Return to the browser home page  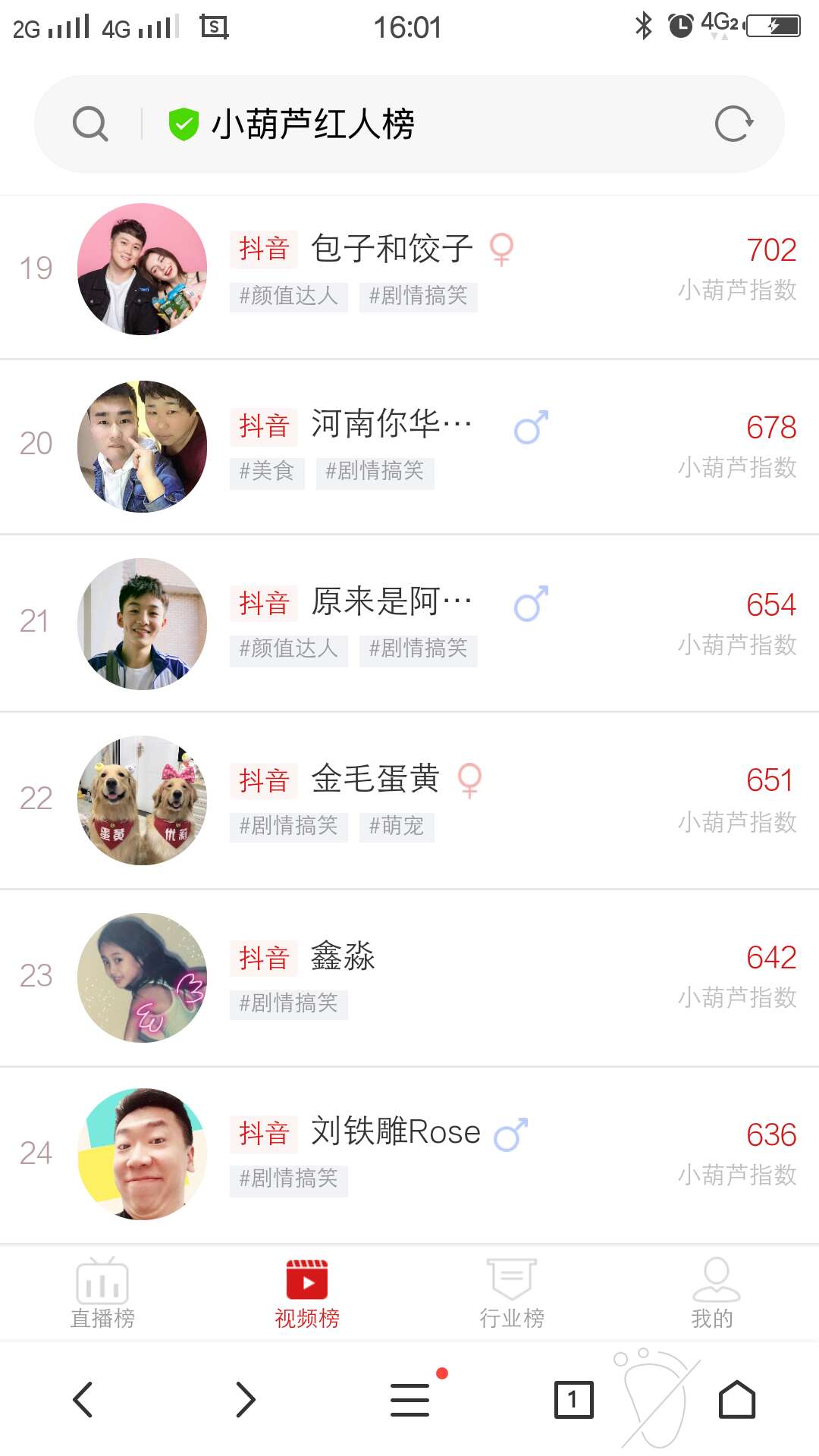[737, 1399]
